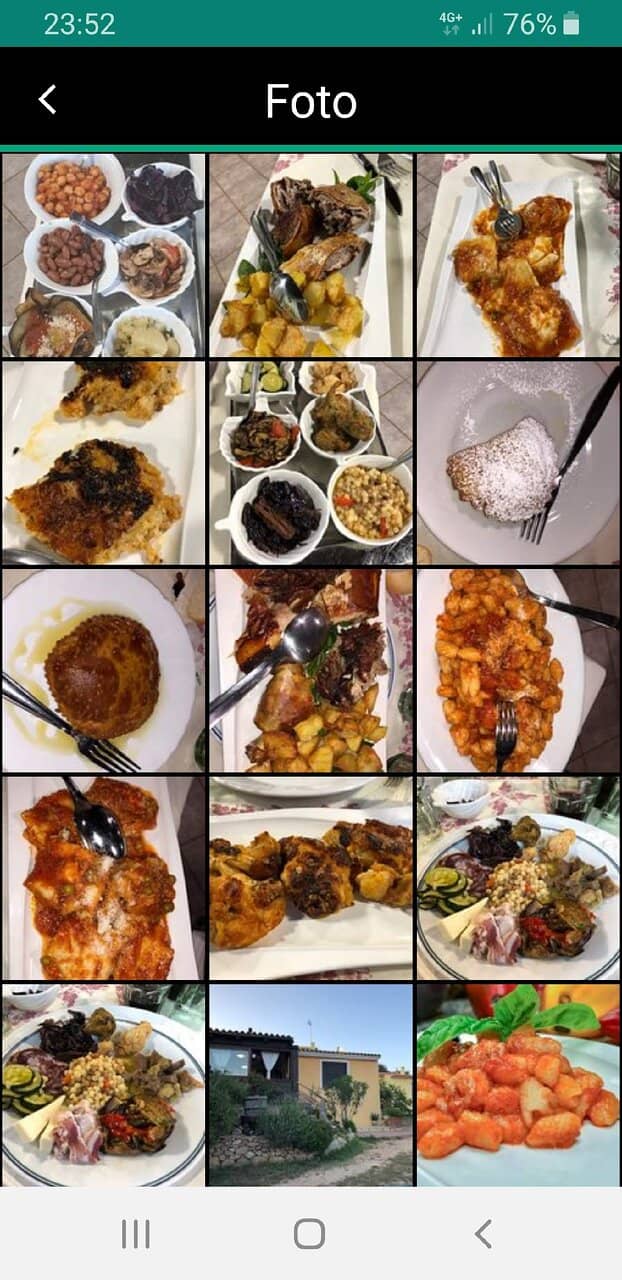Open the photo of the powdered sugar pastry
The height and width of the screenshot is (1280, 622).
coord(518,463)
